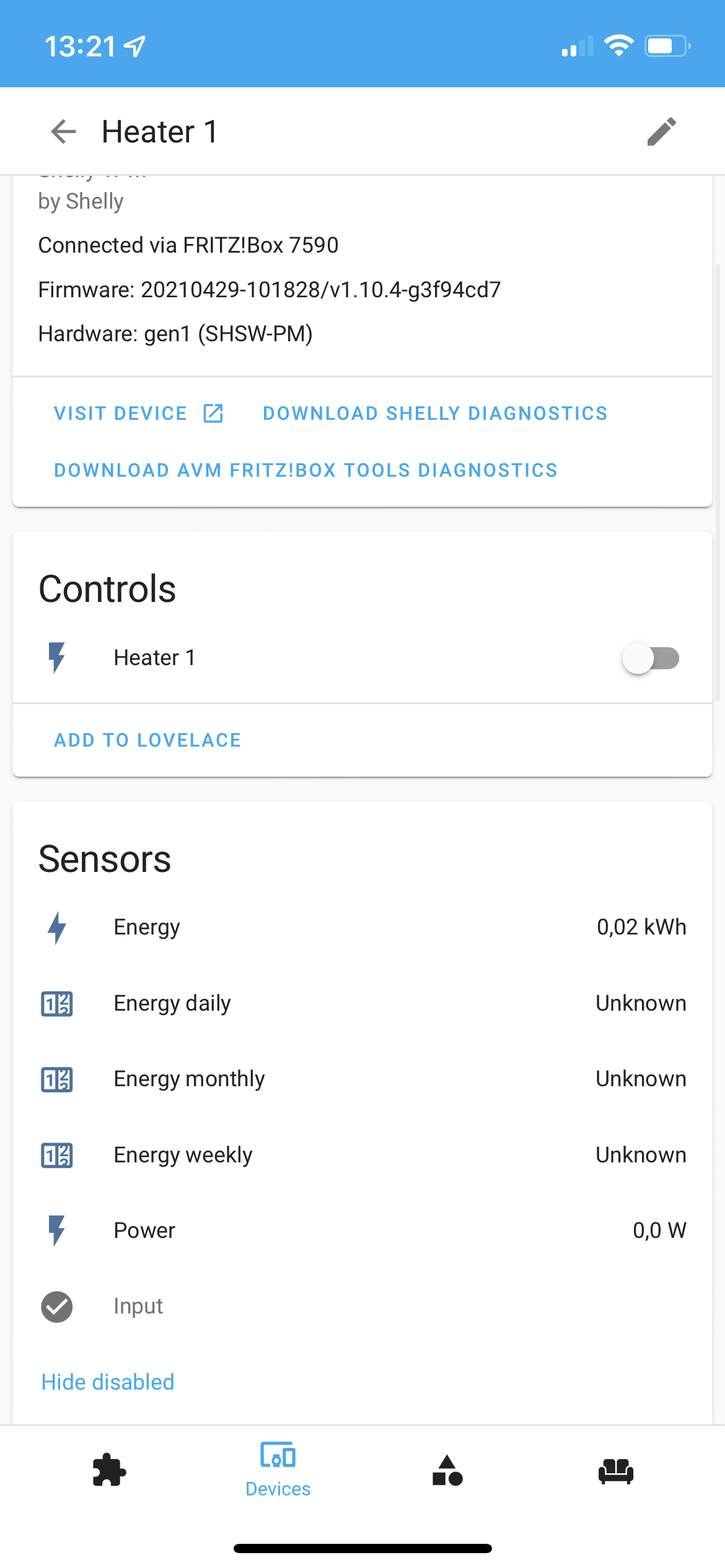The height and width of the screenshot is (1568, 725).
Task: Click the grey checkmark icon beside Input
Action: click(x=56, y=1307)
